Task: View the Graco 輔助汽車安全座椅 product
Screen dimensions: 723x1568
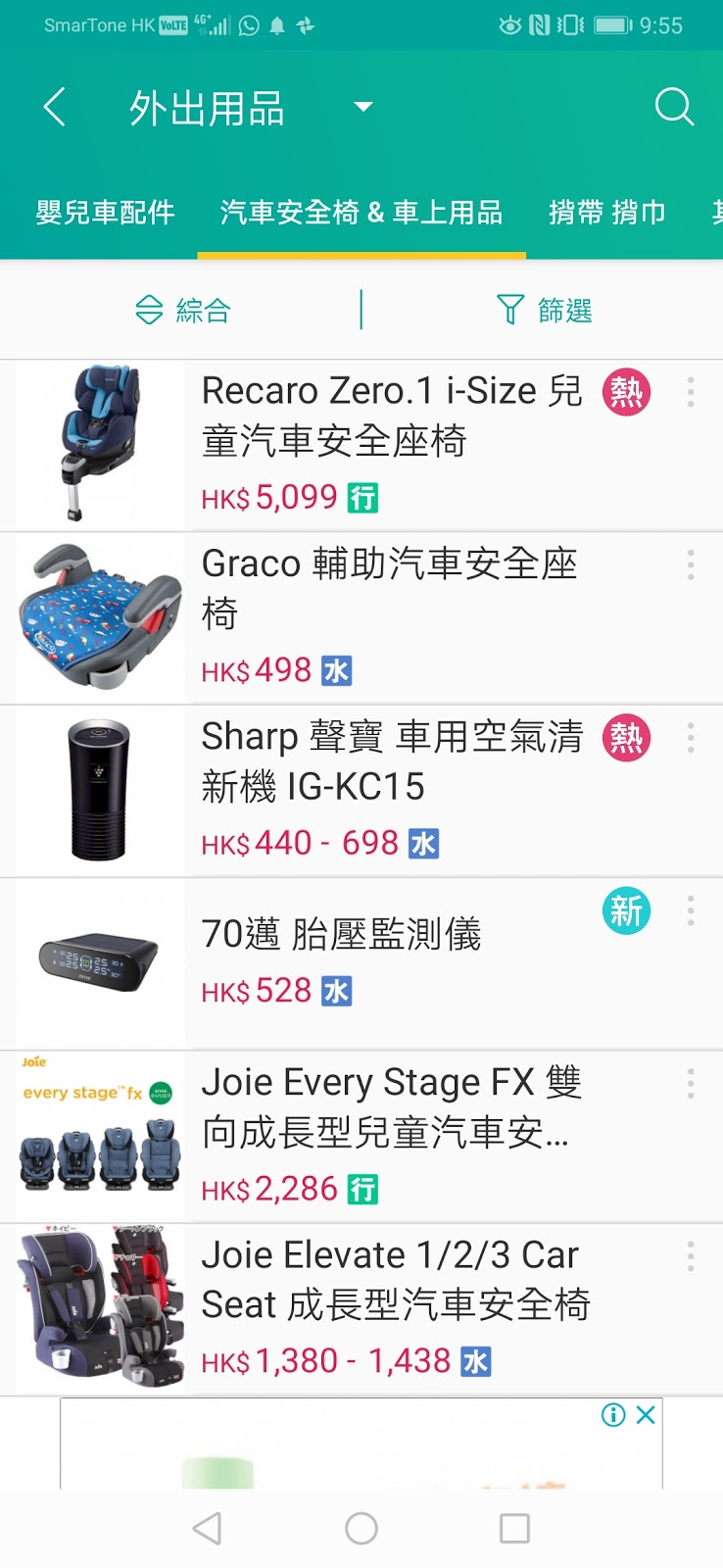Action: 390,589
